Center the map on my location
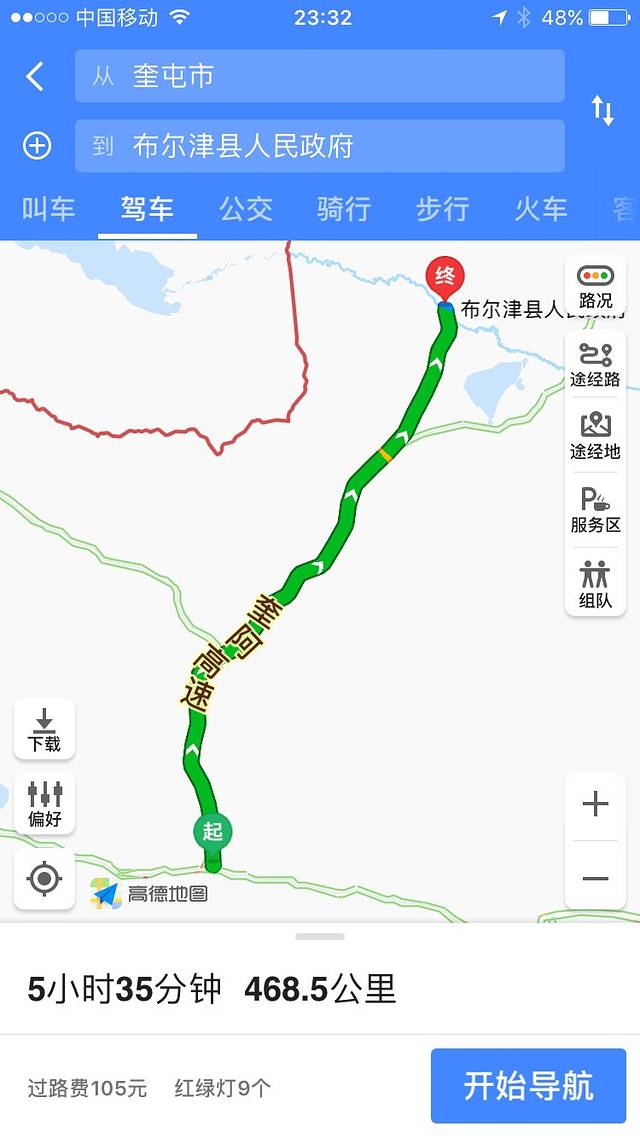The image size is (640, 1138). click(44, 879)
